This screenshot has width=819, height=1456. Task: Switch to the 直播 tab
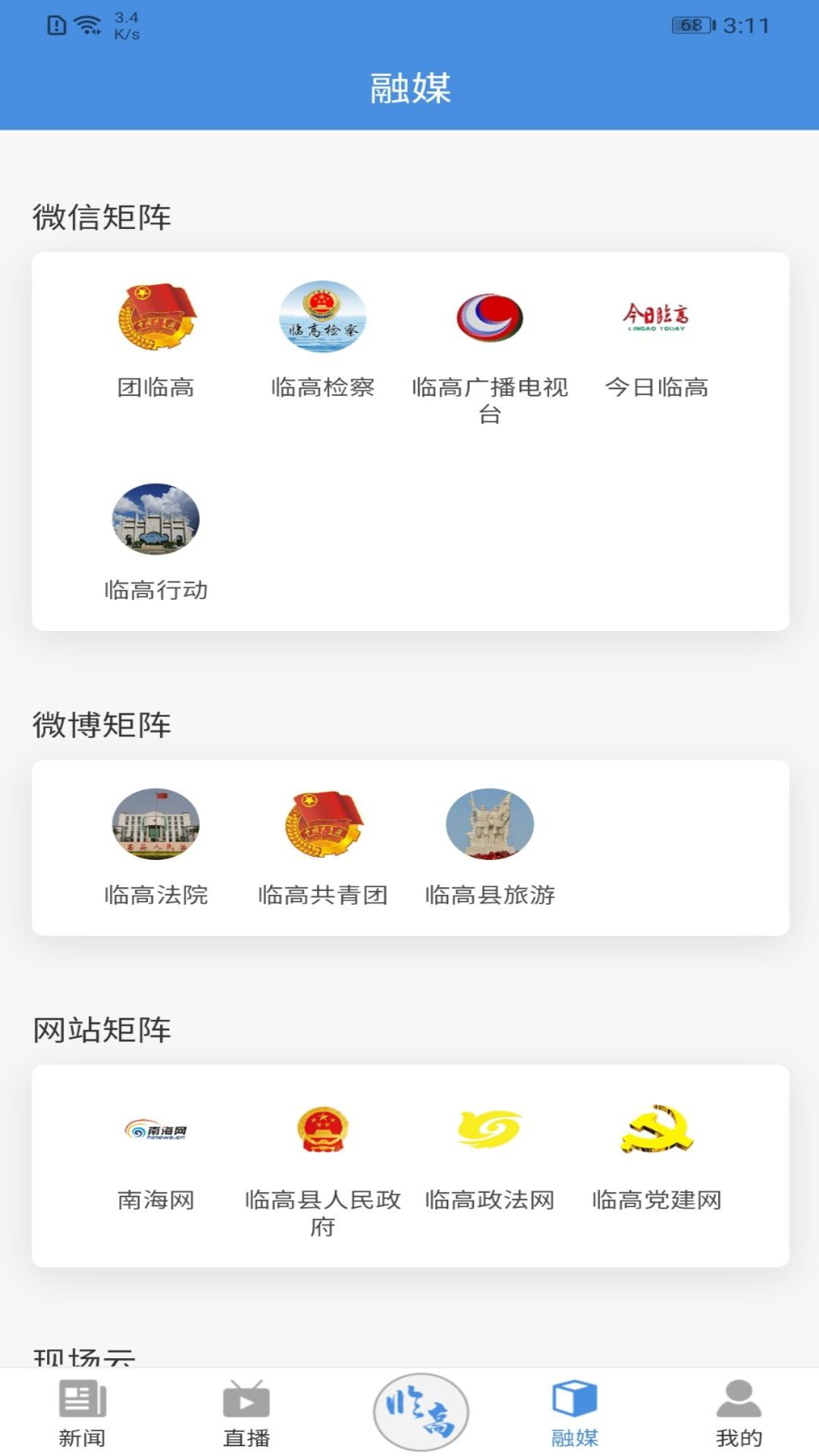[x=245, y=1412]
